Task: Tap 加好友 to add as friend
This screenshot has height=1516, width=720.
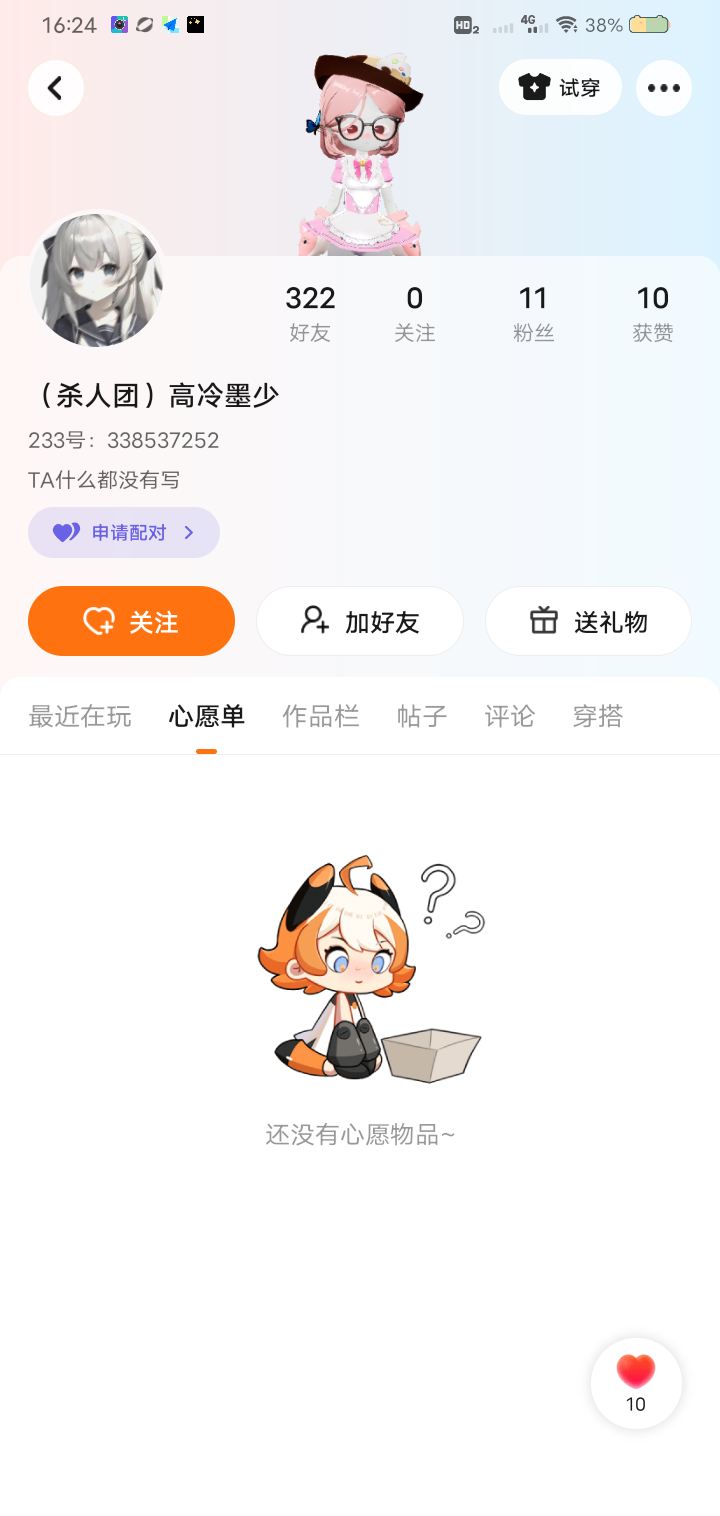Action: pyautogui.click(x=360, y=621)
